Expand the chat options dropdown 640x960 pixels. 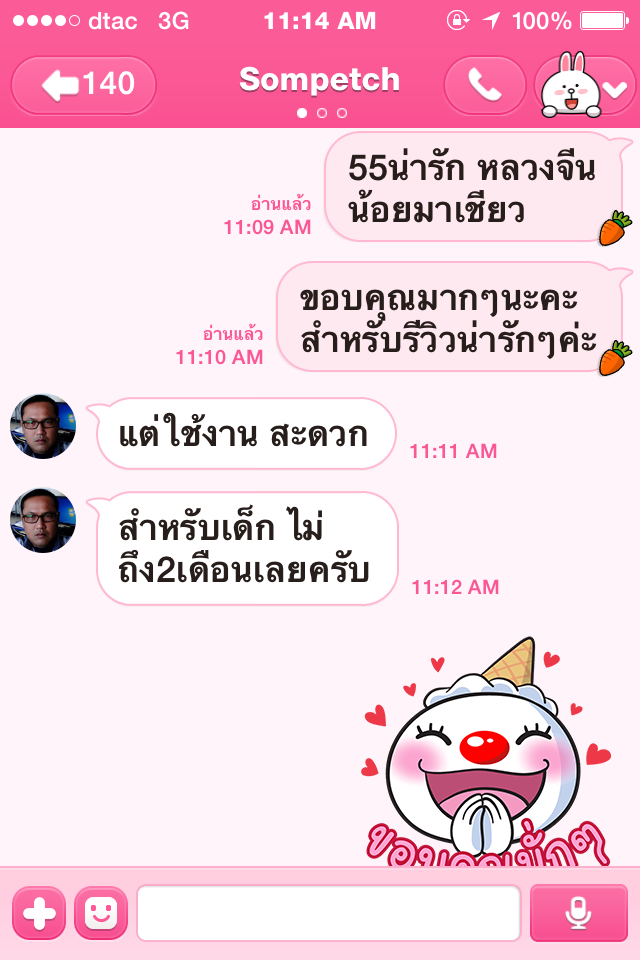point(585,86)
